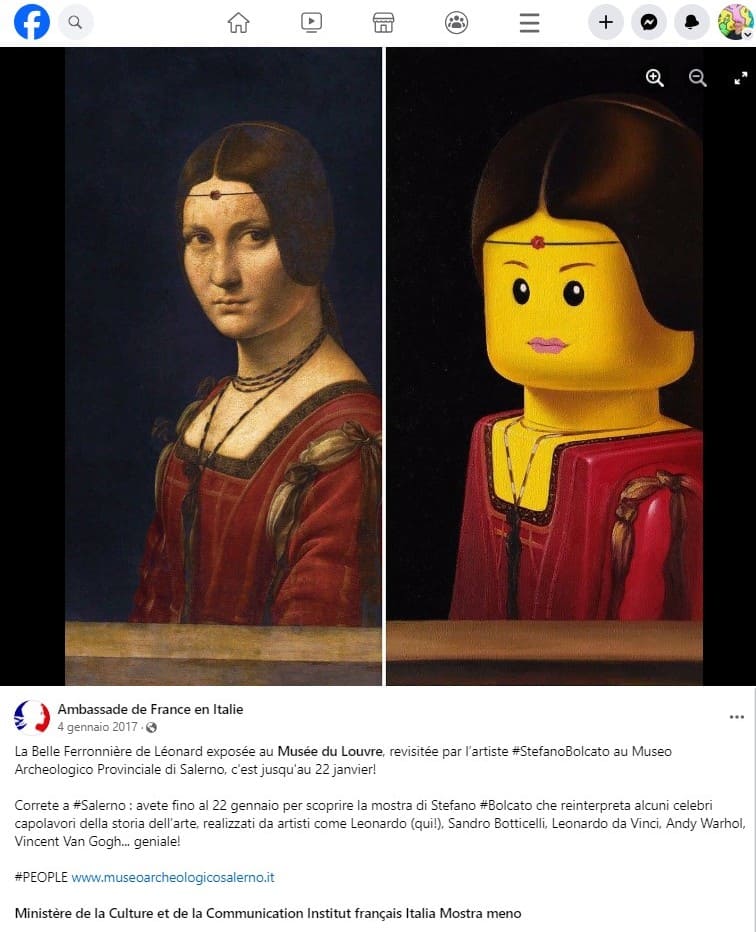The image size is (756, 932).
Task: Zoom in on the photo
Action: (655, 78)
